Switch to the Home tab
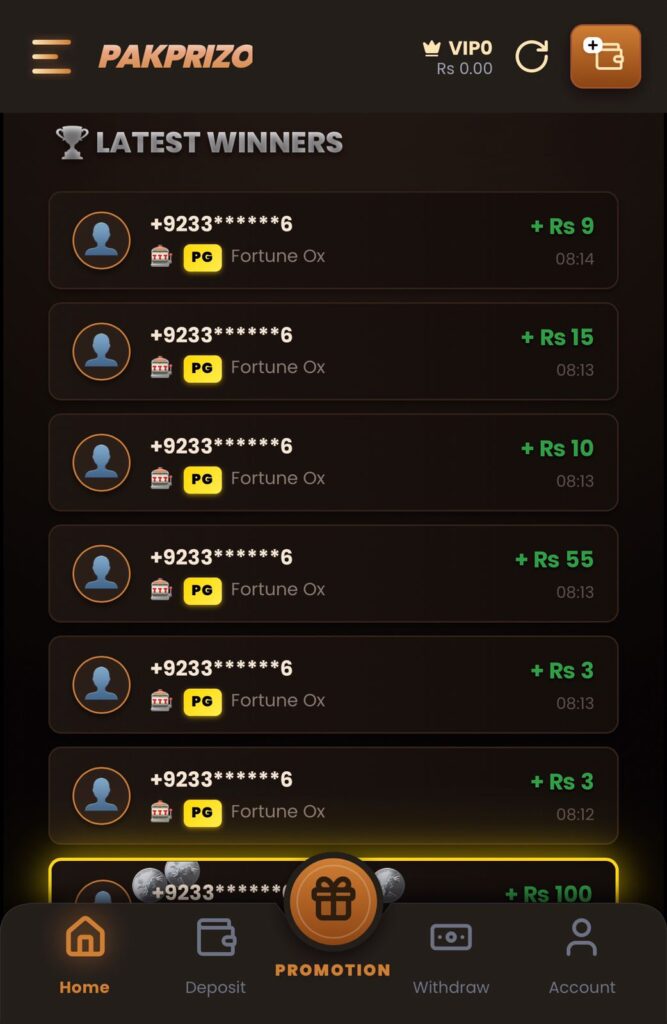Viewport: 667px width, 1024px height. coord(85,955)
